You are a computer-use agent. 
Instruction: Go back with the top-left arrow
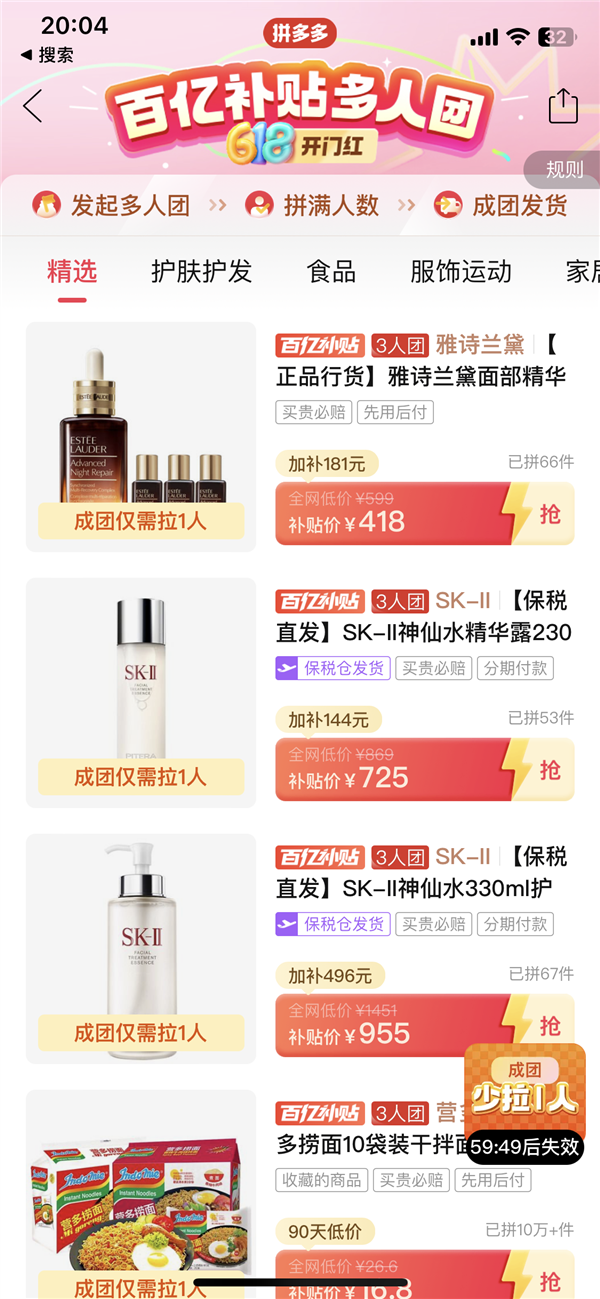pos(33,106)
